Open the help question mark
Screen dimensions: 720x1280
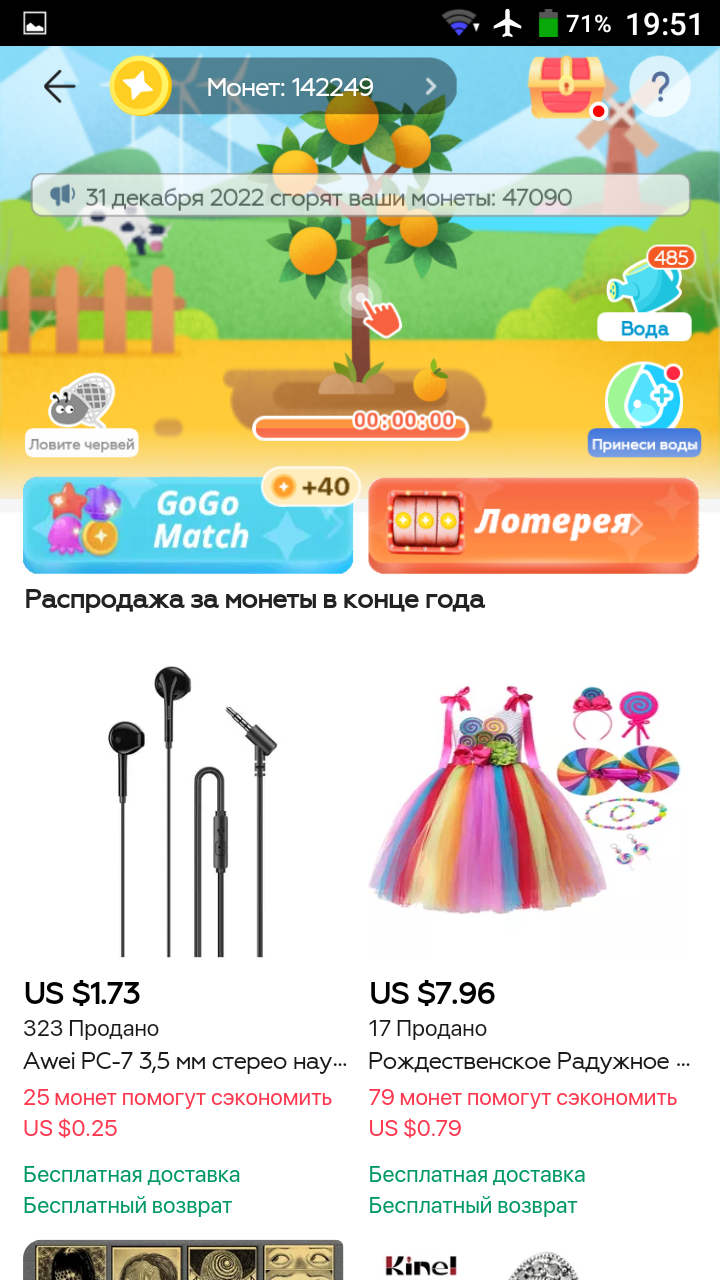660,87
